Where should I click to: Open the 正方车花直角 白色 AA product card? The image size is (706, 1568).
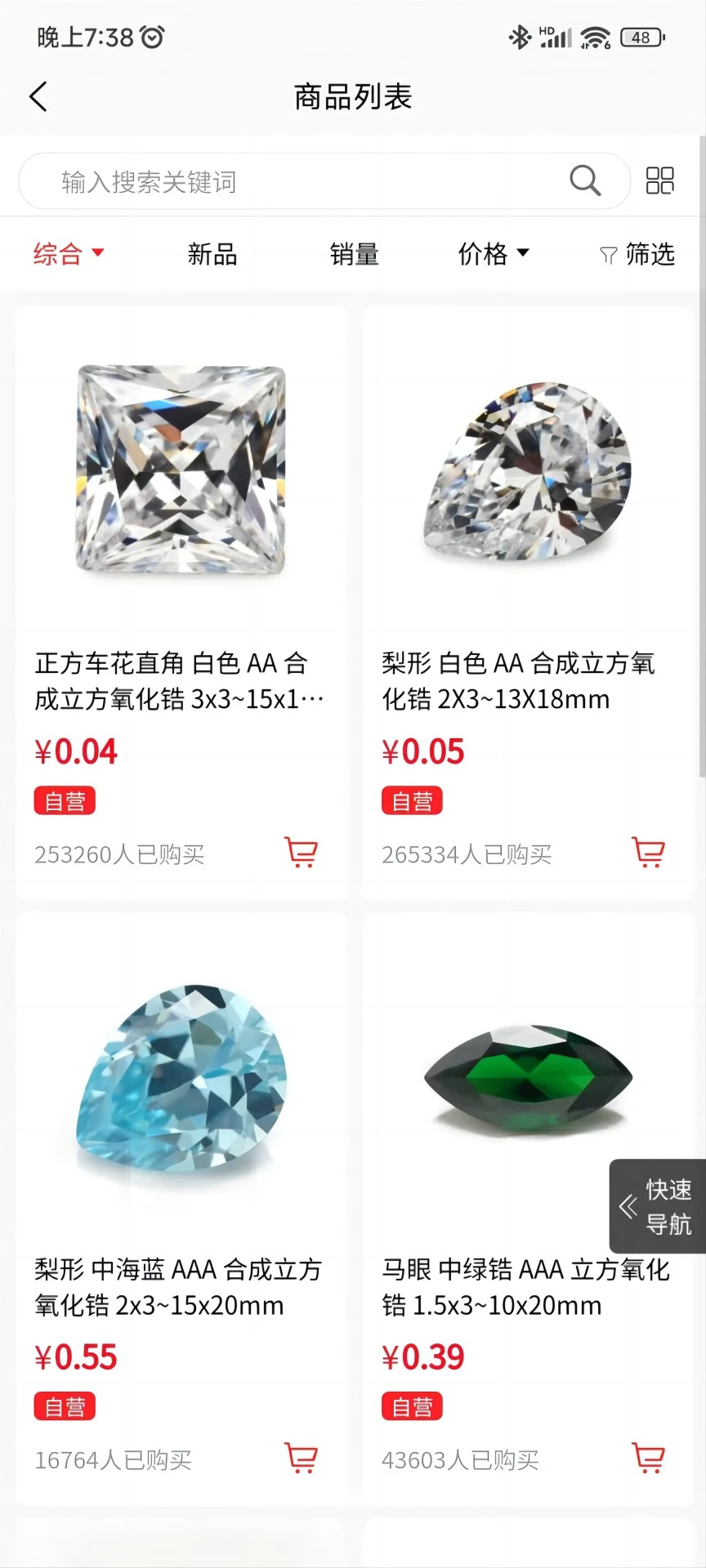[181, 490]
